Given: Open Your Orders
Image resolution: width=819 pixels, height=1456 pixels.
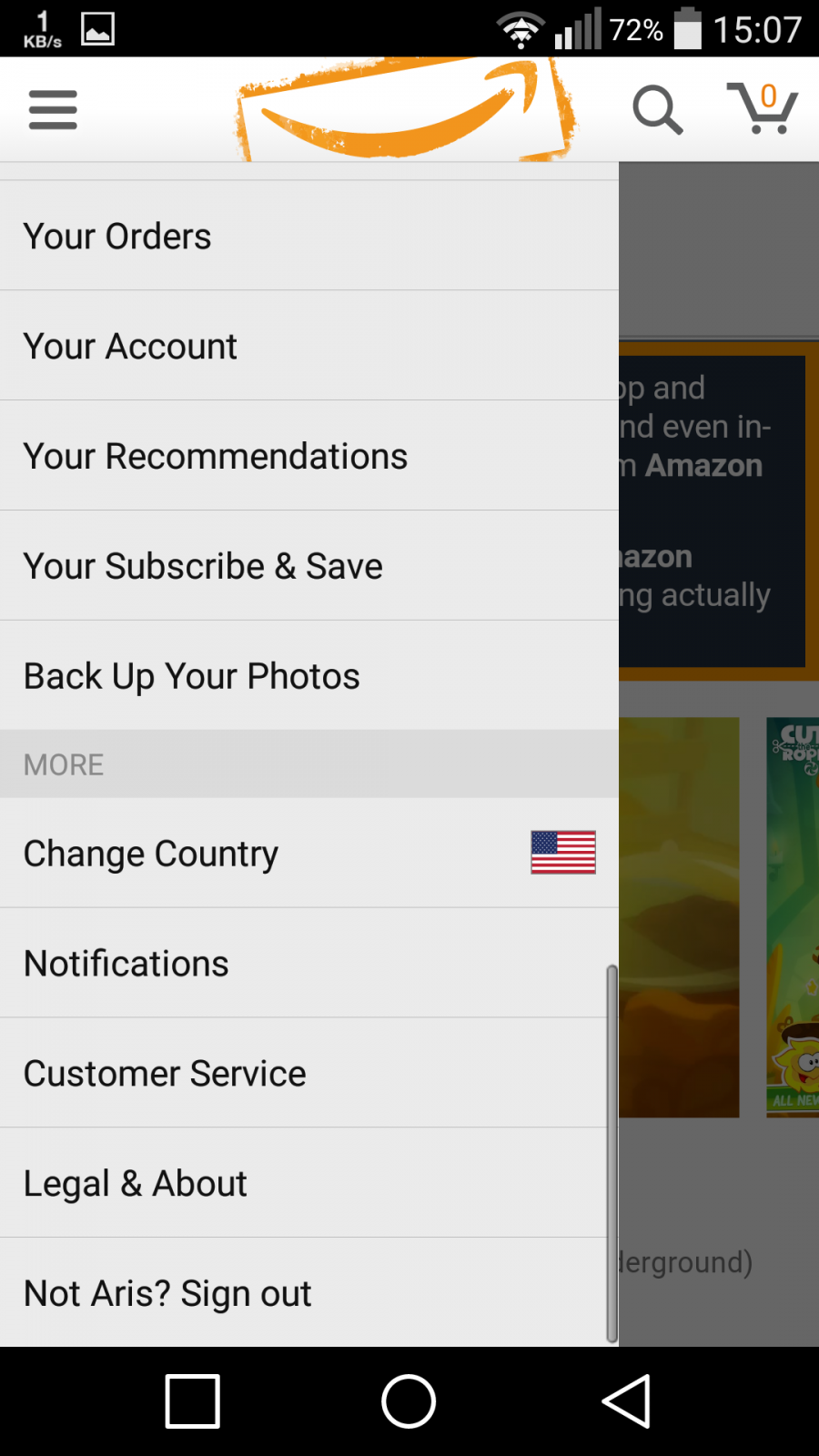Looking at the screenshot, I should coord(309,236).
